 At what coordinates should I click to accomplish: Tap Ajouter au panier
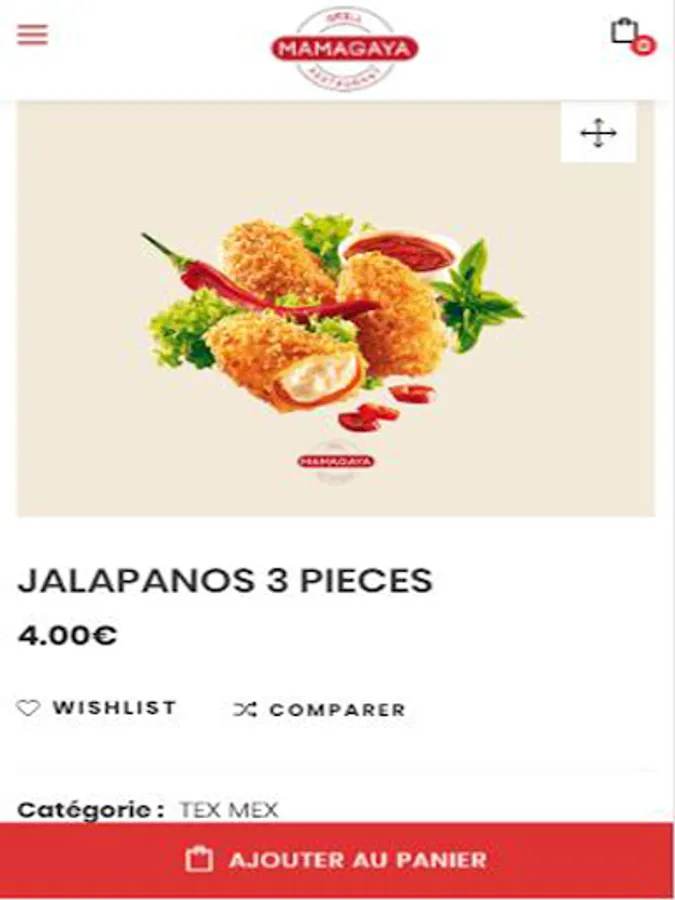click(337, 860)
